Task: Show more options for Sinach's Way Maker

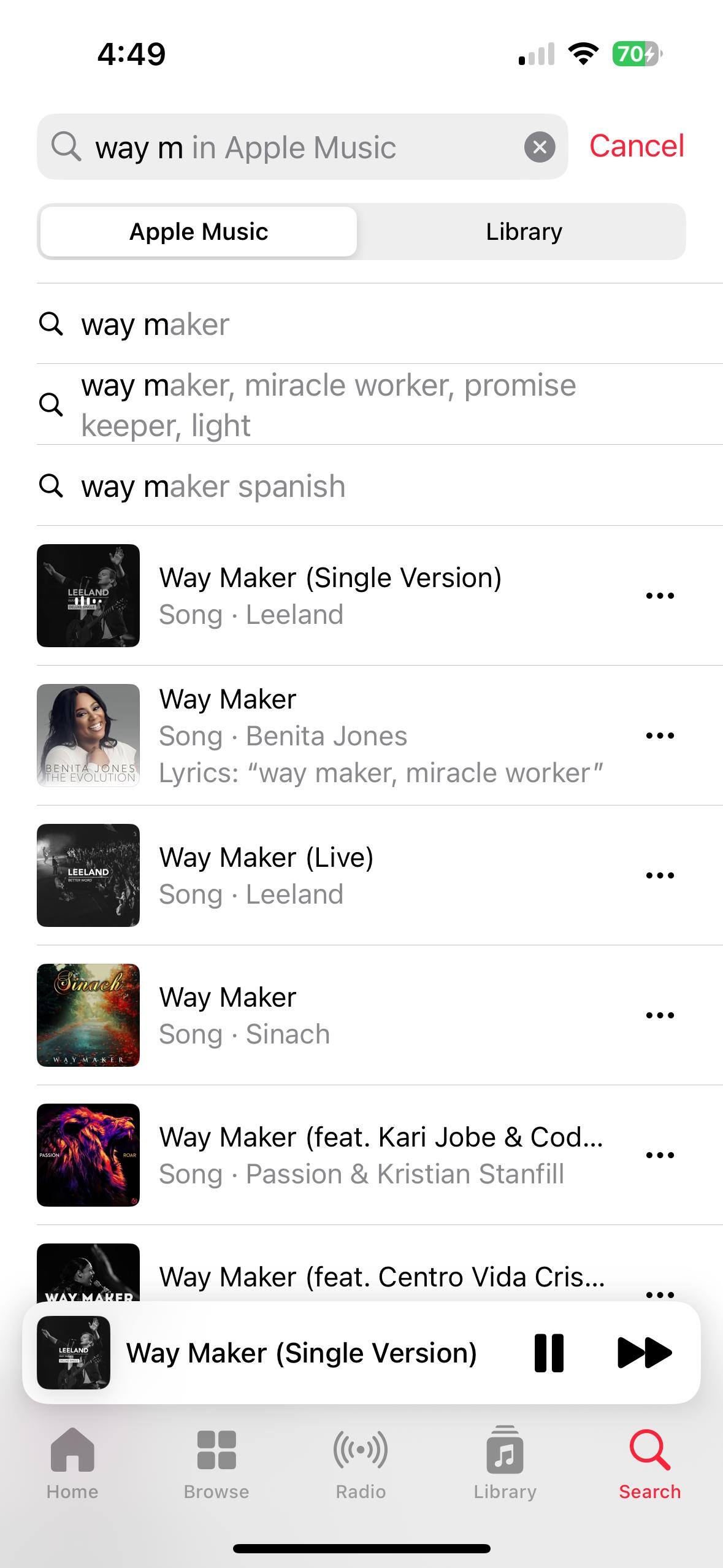Action: 660,1015
